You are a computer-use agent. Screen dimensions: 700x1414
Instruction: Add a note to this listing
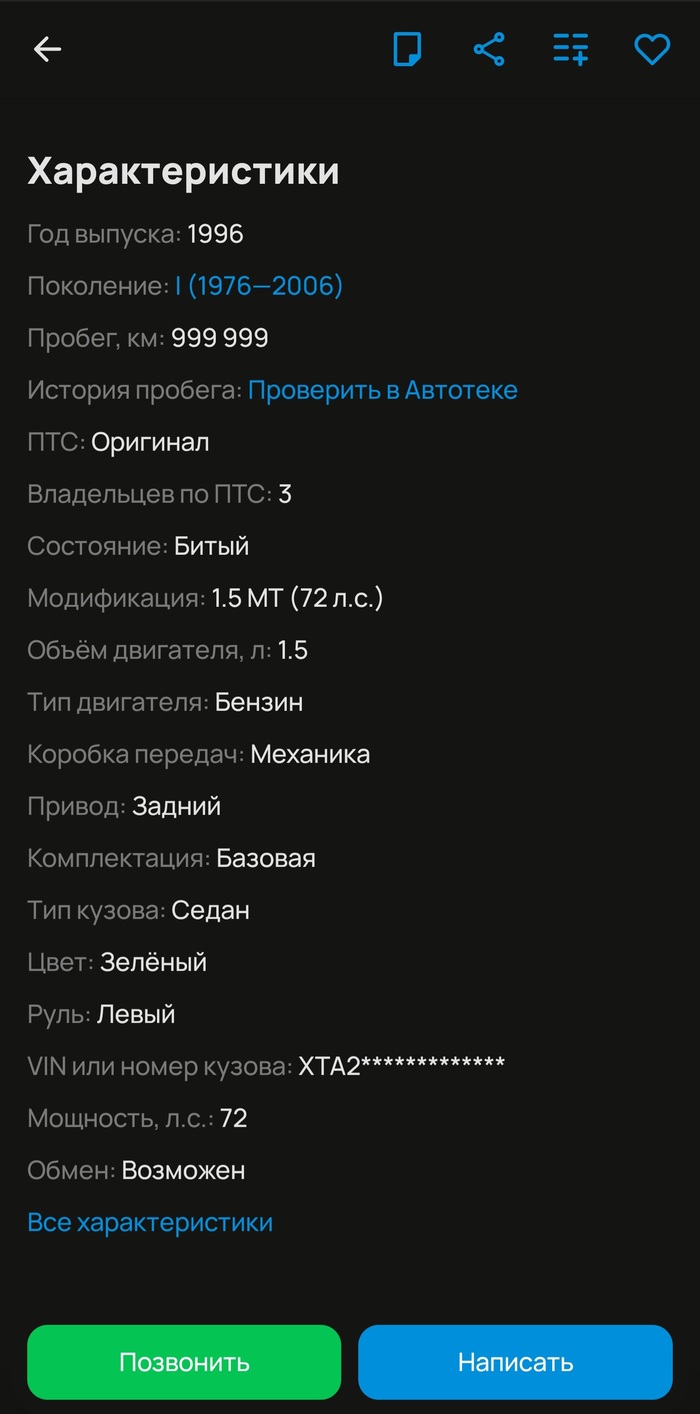click(x=407, y=49)
